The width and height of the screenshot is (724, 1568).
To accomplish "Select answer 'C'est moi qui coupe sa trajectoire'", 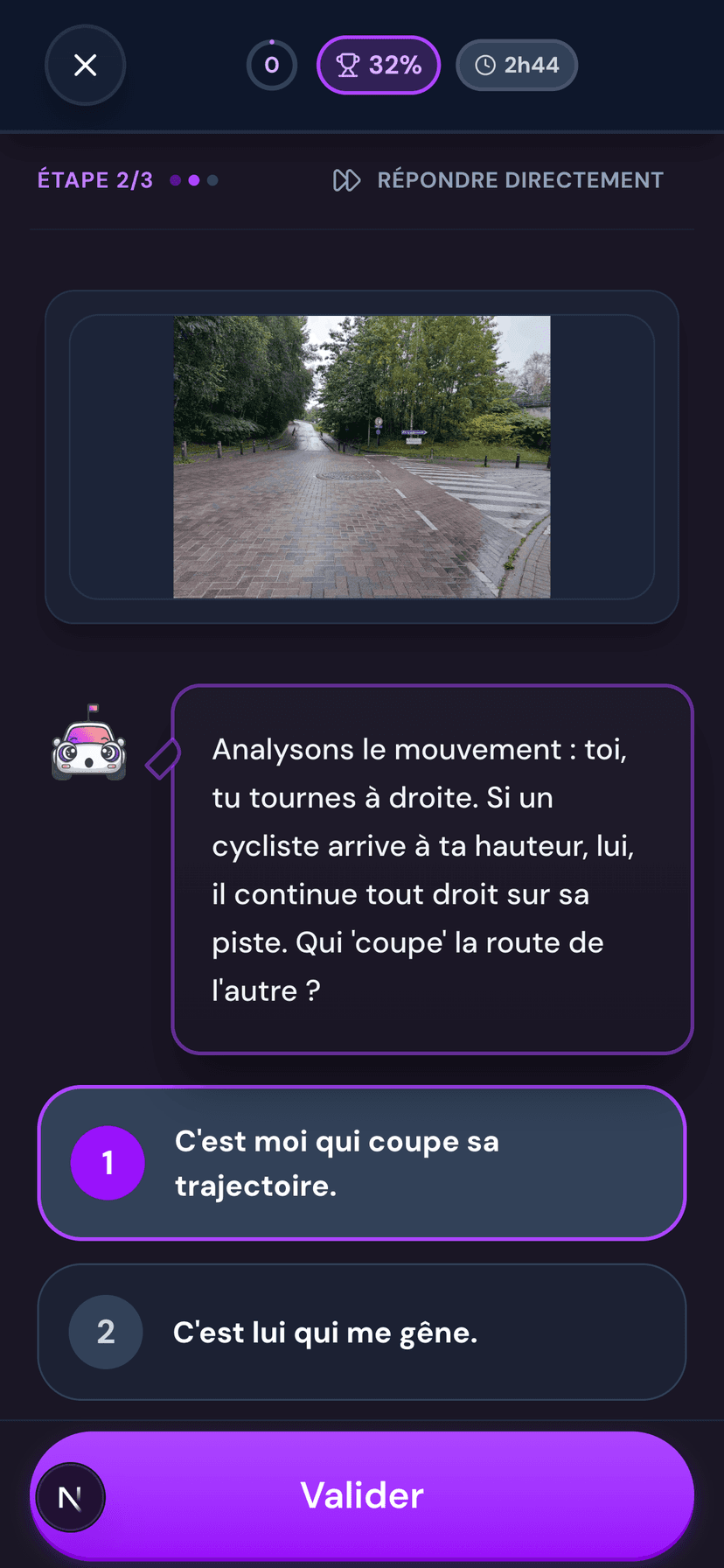I will [362, 1163].
